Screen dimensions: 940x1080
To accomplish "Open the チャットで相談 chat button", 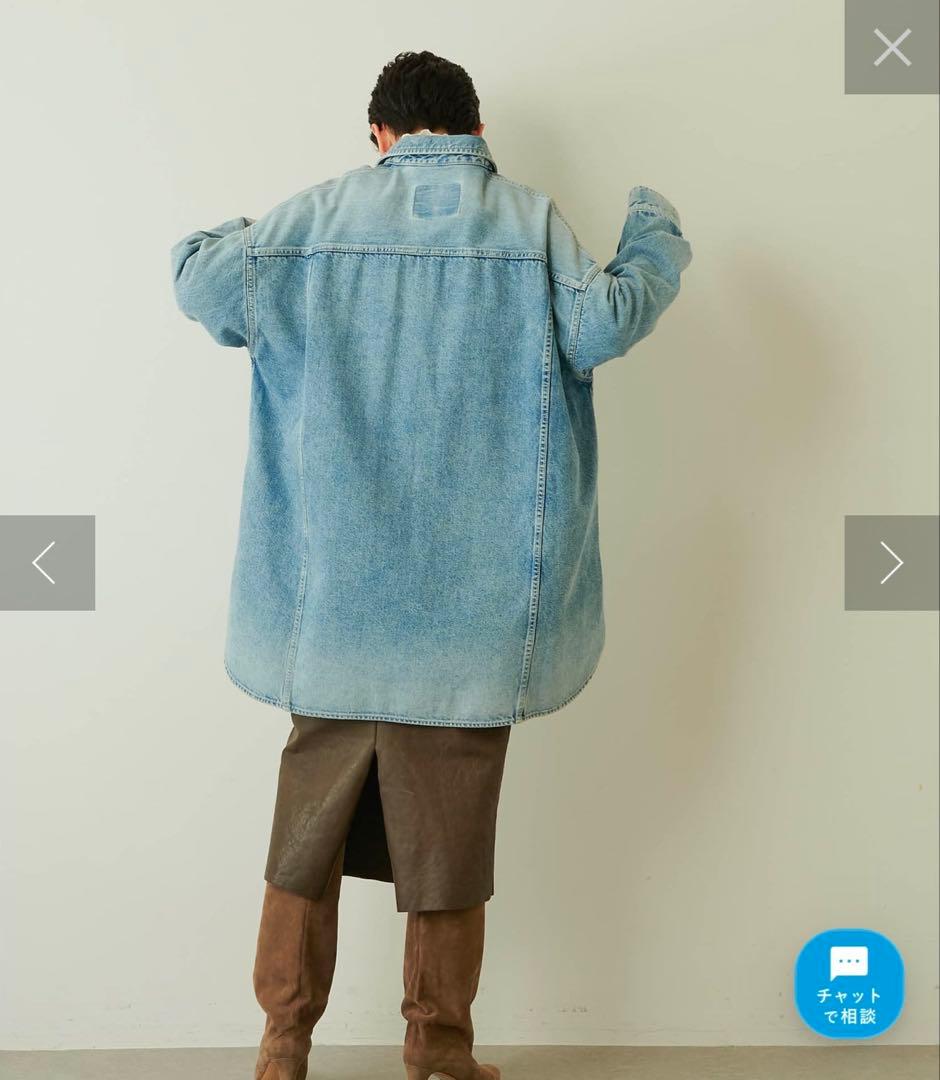I will (x=849, y=983).
